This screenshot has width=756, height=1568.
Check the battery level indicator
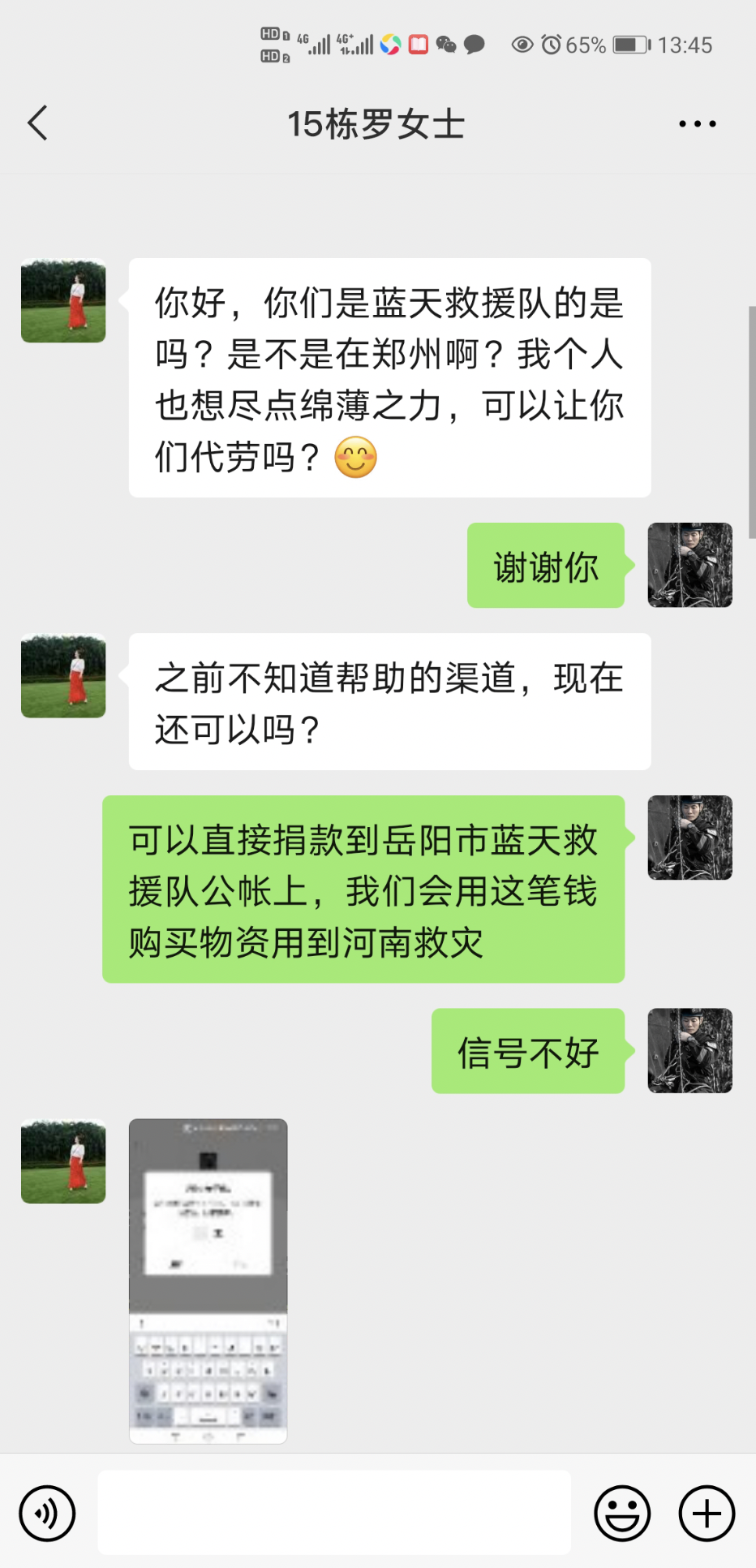(629, 45)
